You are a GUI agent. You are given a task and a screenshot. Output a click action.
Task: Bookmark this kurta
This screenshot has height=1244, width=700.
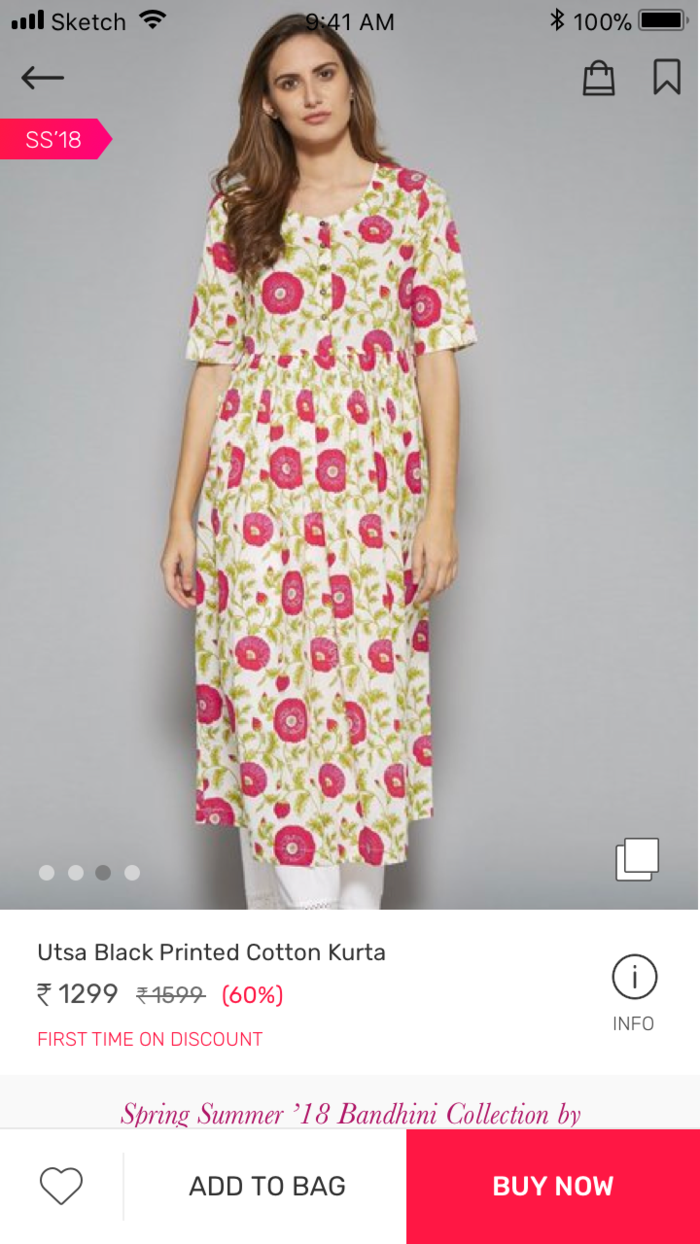(666, 77)
